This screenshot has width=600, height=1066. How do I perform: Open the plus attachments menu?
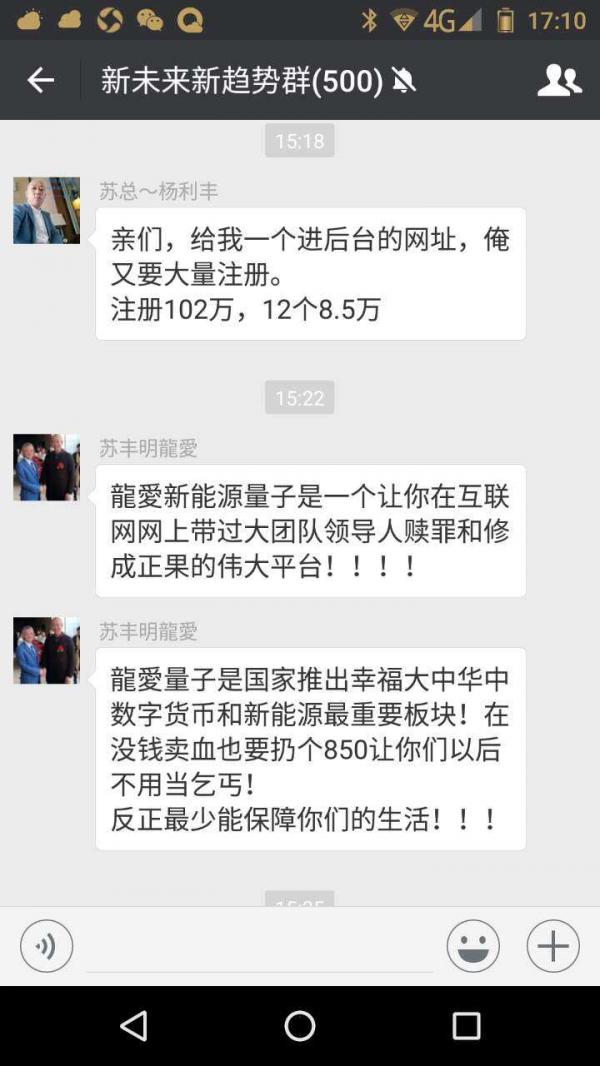553,946
